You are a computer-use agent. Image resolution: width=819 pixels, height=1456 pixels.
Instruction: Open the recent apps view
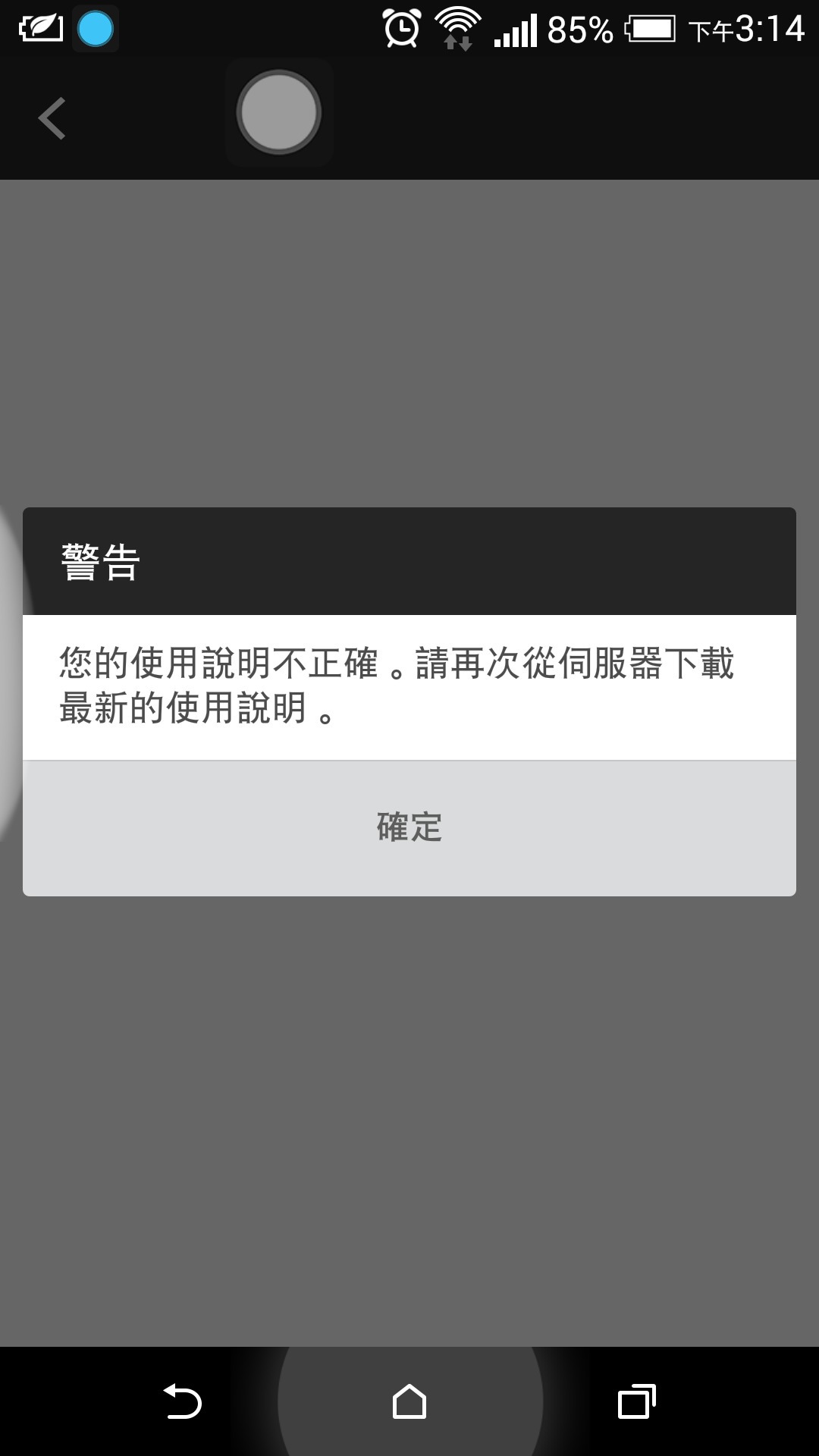tap(637, 1401)
